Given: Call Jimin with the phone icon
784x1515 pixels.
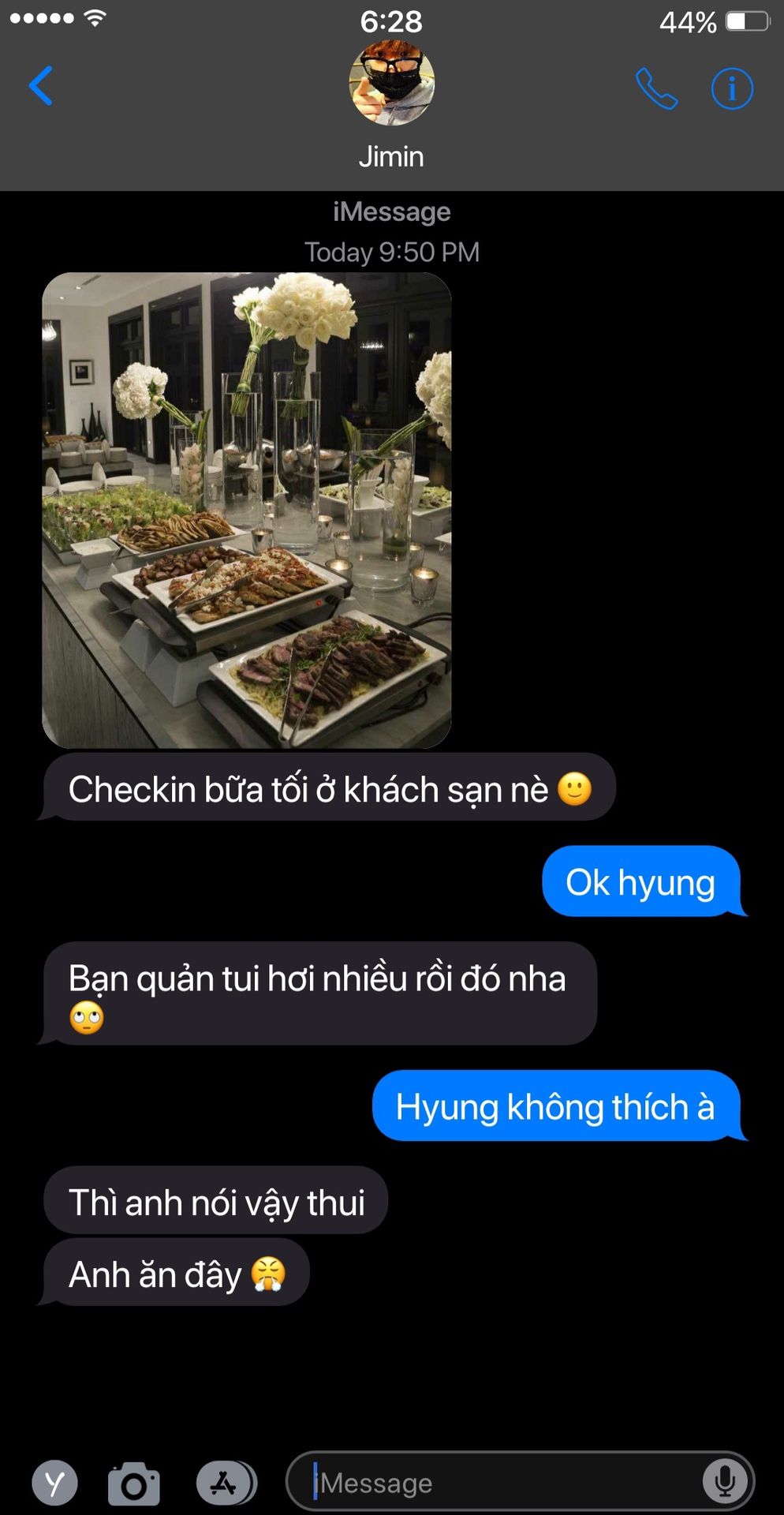Looking at the screenshot, I should [x=656, y=88].
